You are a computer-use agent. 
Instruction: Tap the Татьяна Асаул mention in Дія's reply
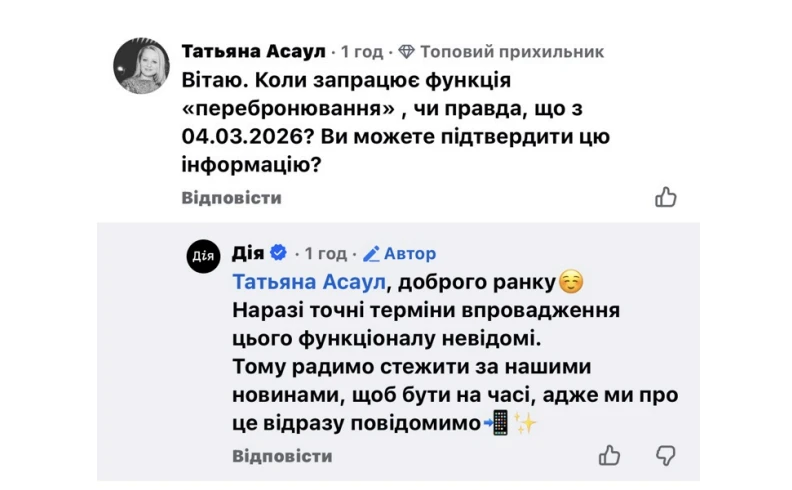point(308,282)
